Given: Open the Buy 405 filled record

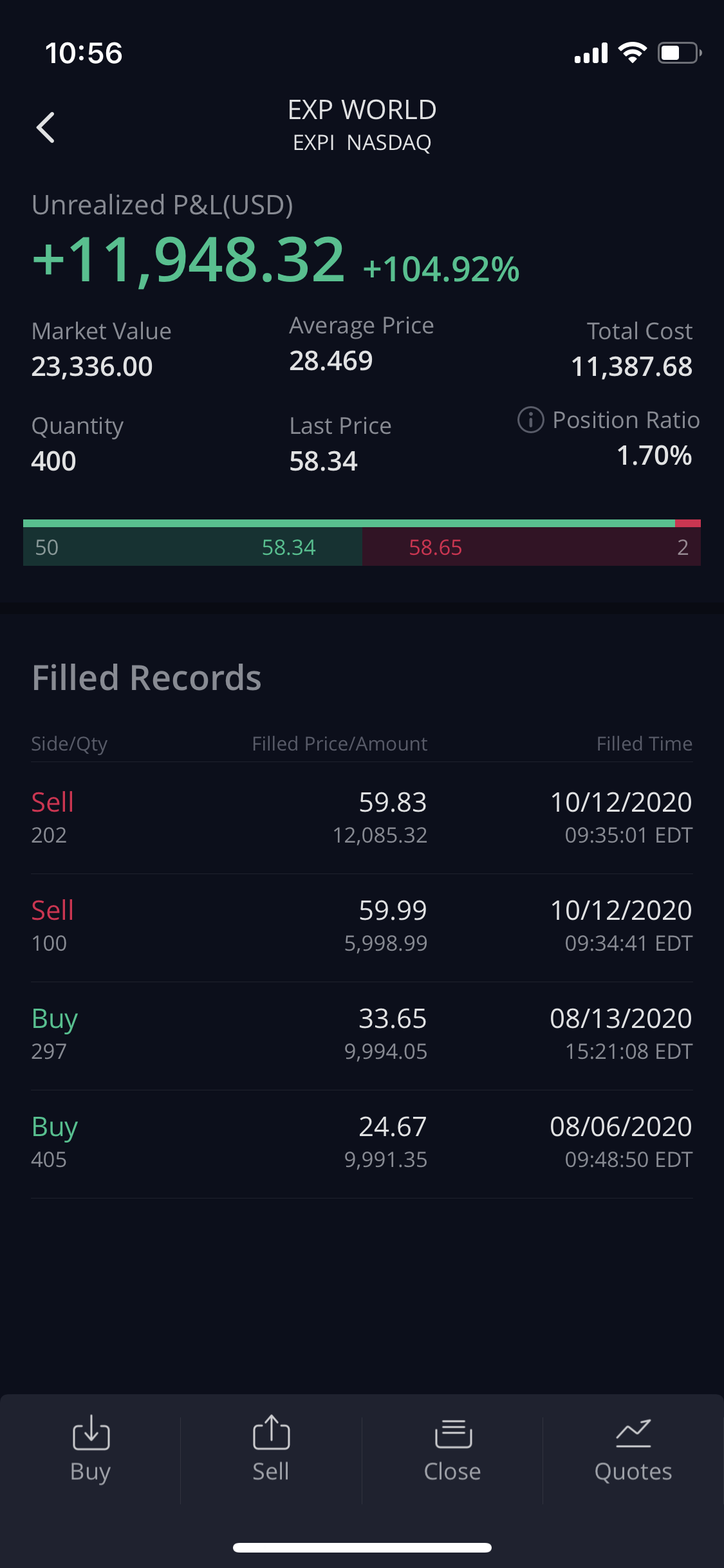Looking at the screenshot, I should [x=362, y=1142].
